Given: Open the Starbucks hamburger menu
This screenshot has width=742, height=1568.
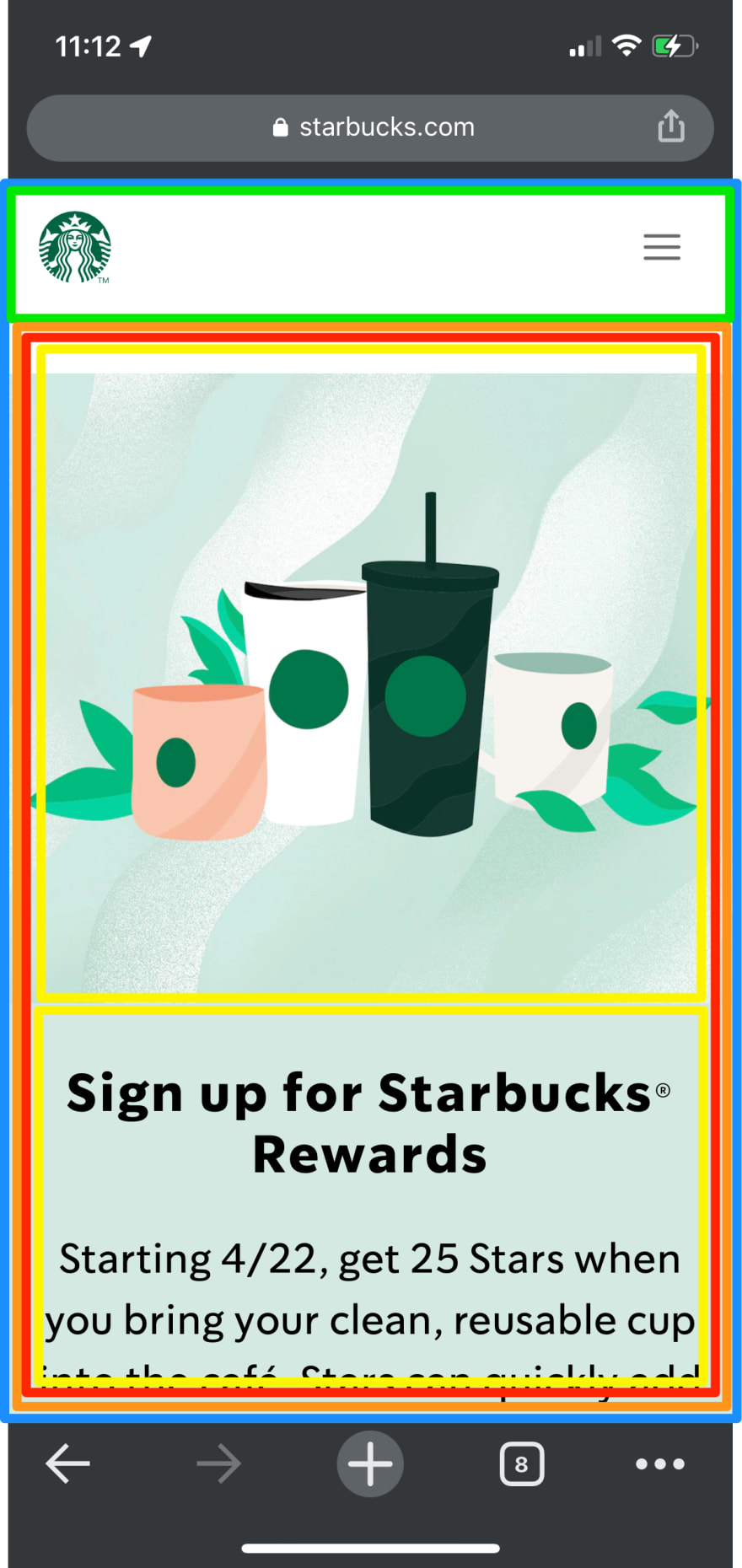Looking at the screenshot, I should click(x=662, y=247).
